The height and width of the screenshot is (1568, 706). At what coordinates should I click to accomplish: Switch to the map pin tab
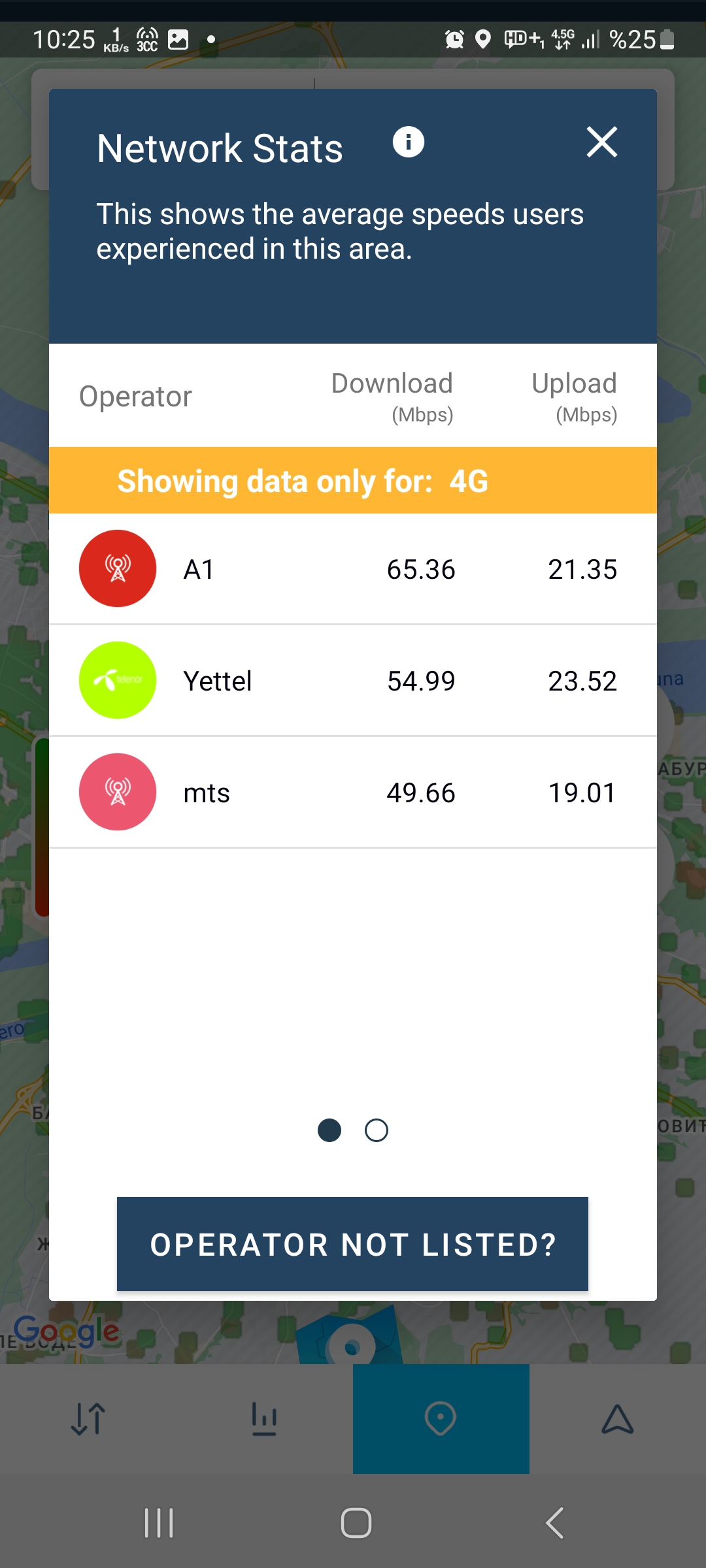(x=441, y=1419)
